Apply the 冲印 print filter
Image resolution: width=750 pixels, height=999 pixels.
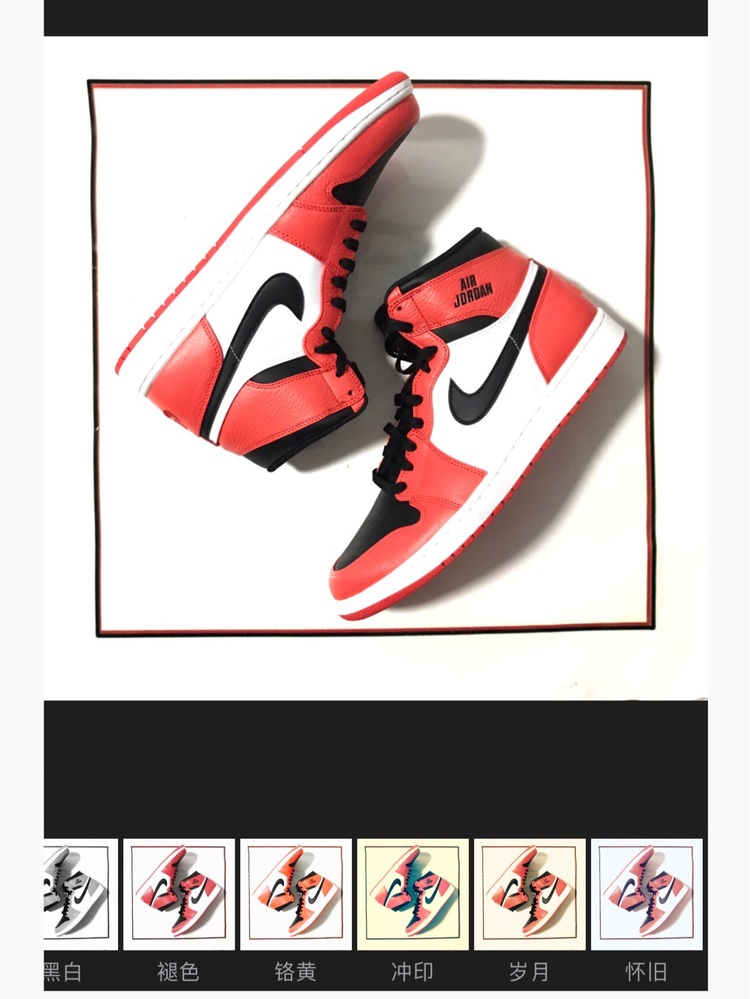tap(413, 894)
